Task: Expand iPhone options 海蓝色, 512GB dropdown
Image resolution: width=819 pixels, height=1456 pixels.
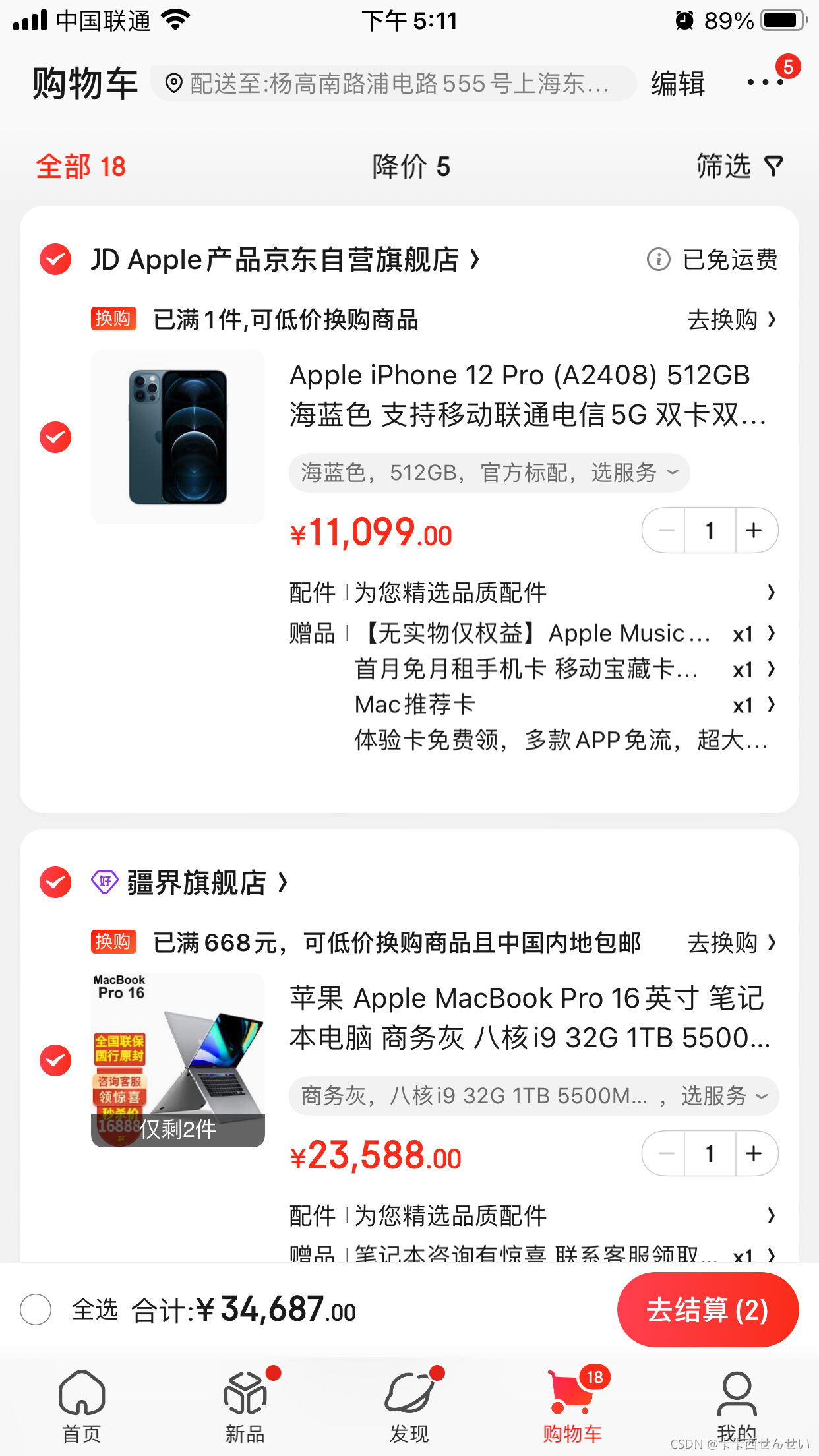Action: click(x=489, y=473)
